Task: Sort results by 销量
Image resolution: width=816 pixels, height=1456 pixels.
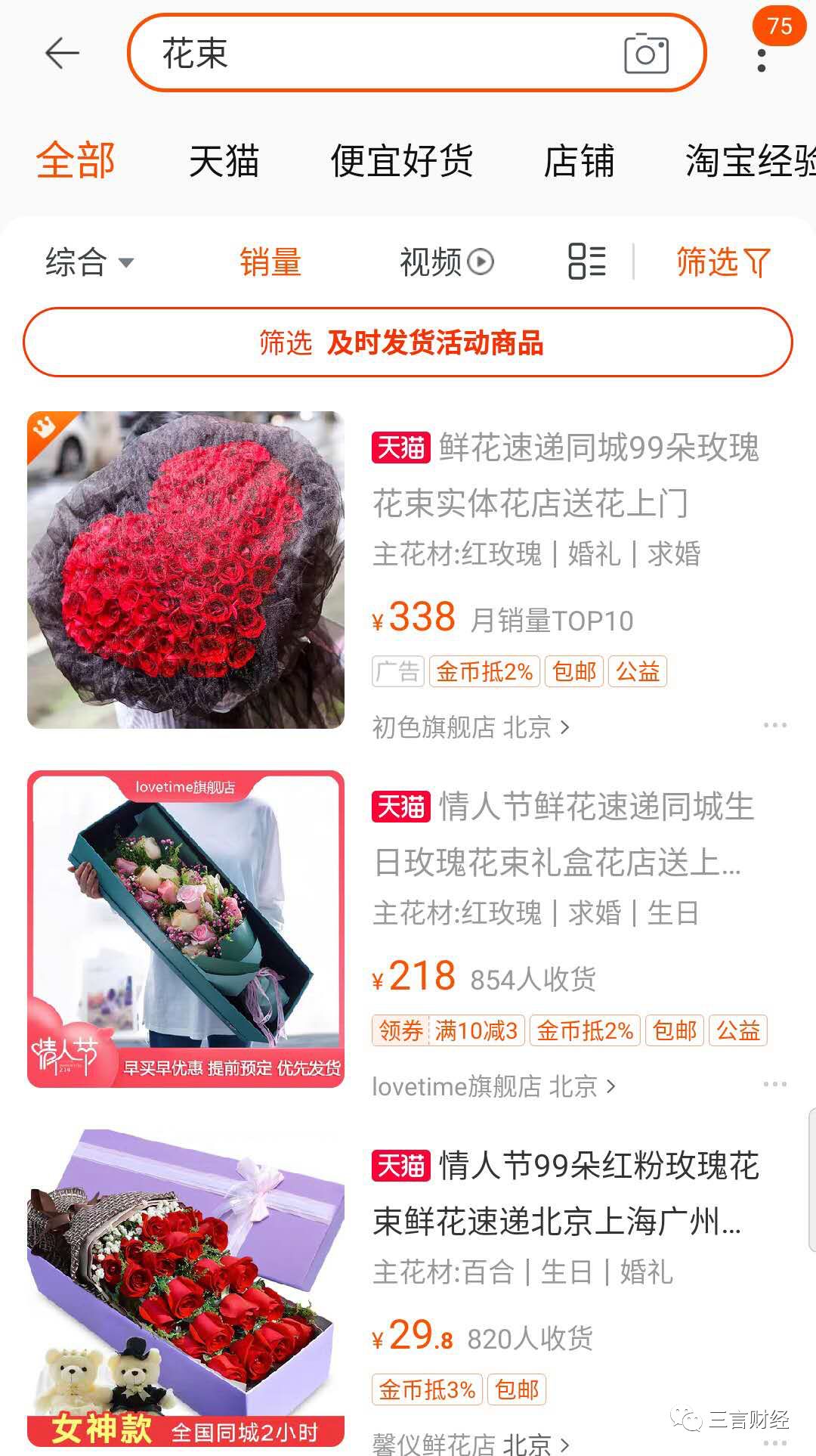Action: coord(270,262)
